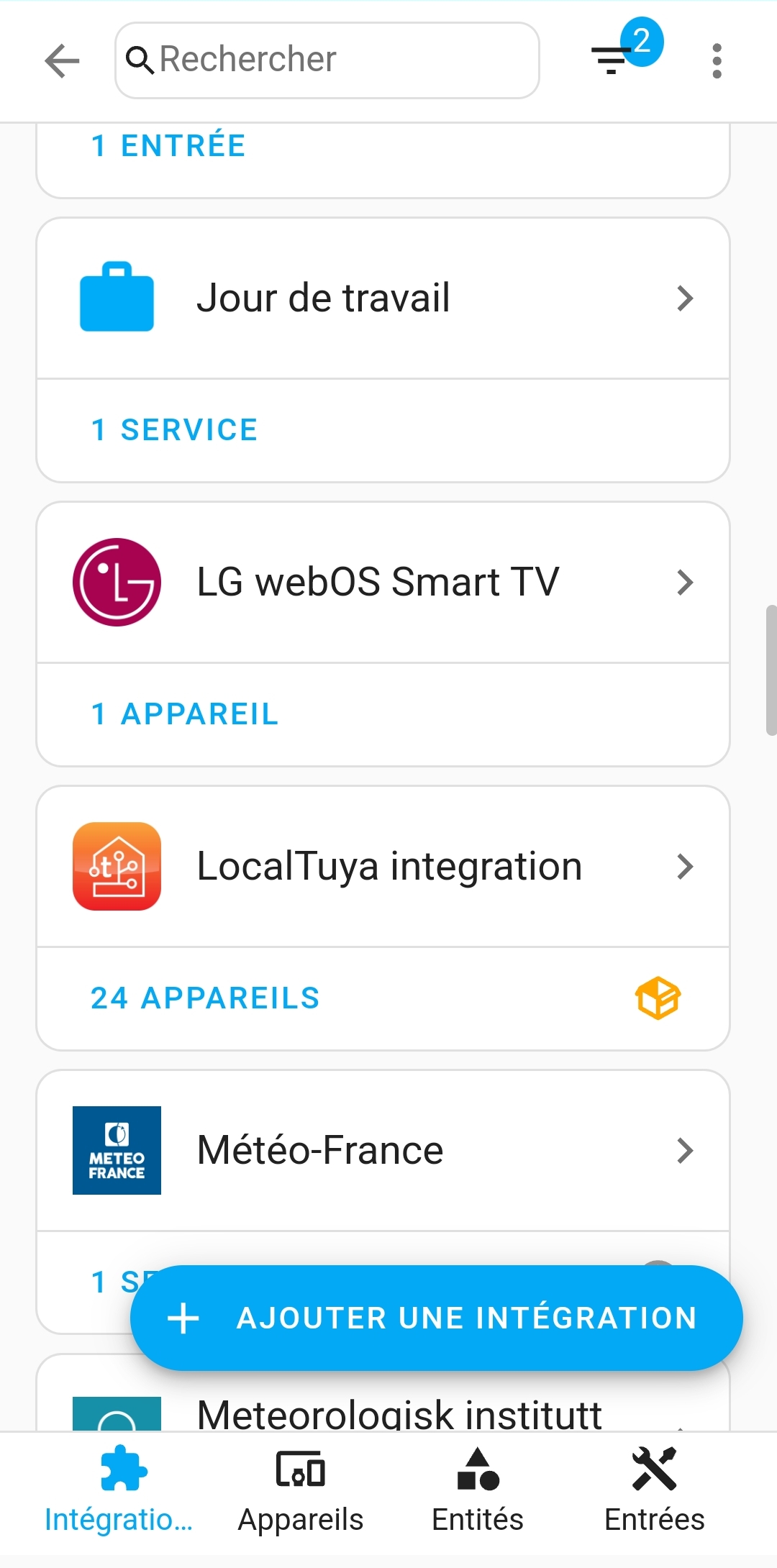View the 1 ENTRÉE link at top
The image size is (777, 1568).
coord(169,146)
